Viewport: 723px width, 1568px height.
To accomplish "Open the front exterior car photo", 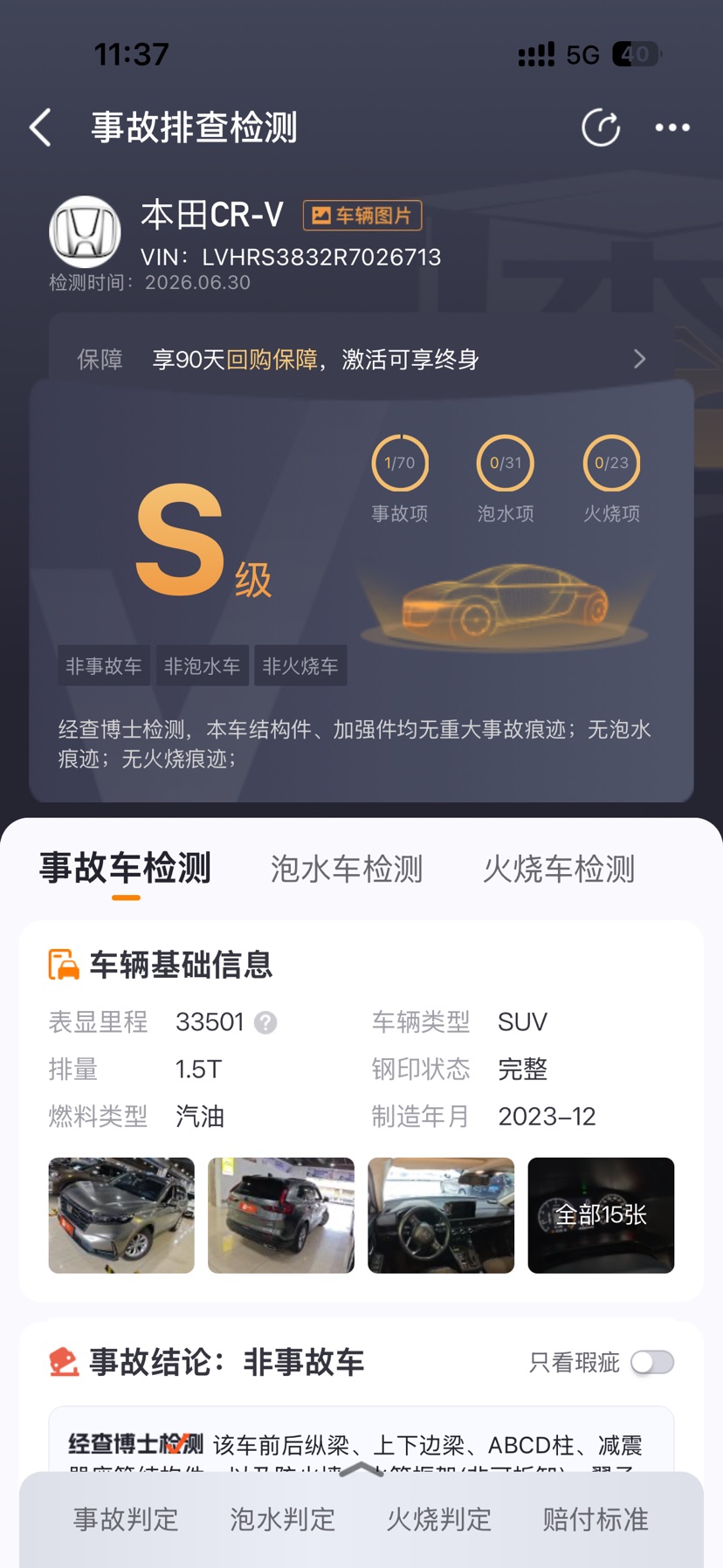I will tap(121, 1215).
